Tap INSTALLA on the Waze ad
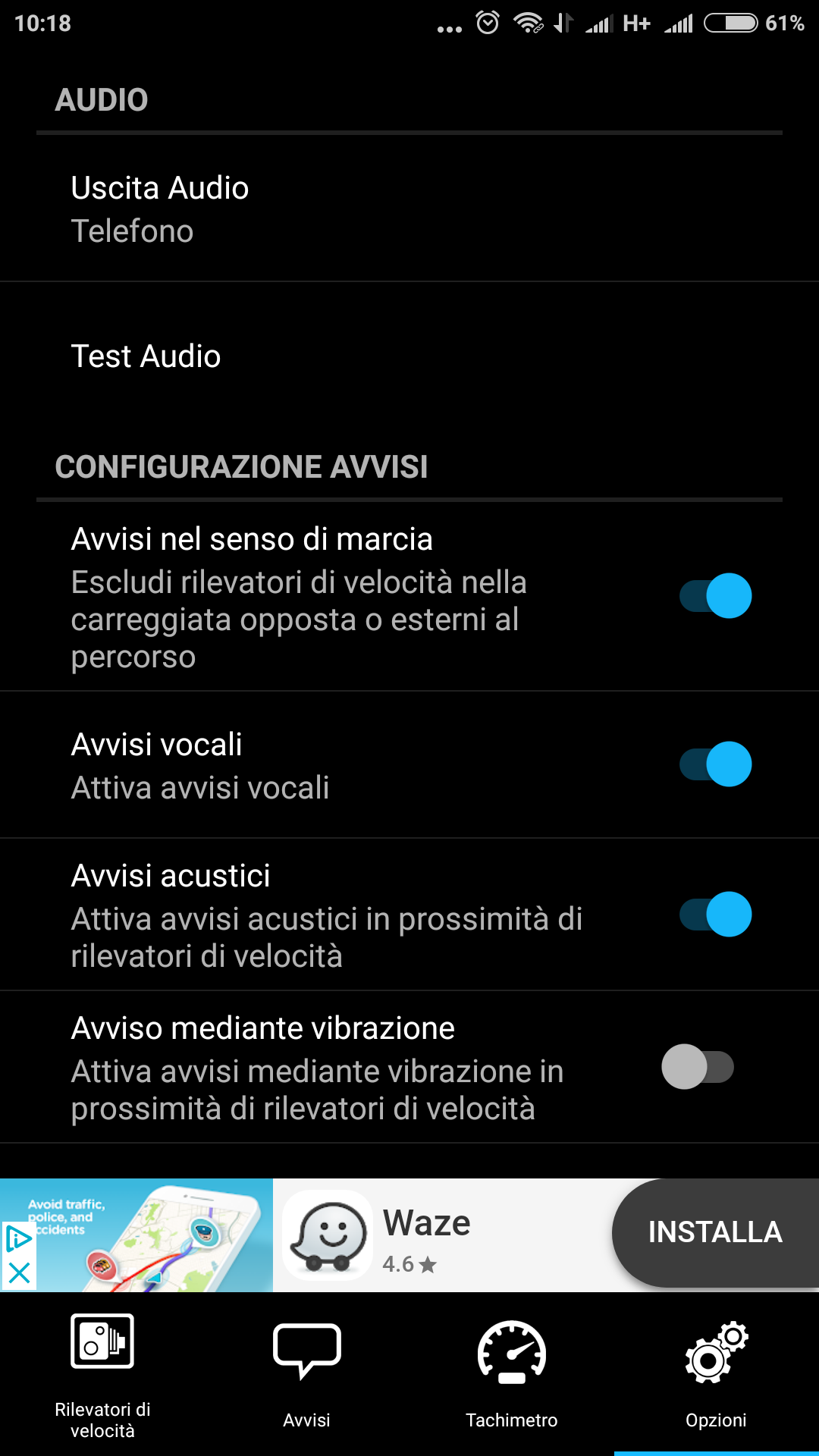The height and width of the screenshot is (1456, 819). tap(715, 1233)
